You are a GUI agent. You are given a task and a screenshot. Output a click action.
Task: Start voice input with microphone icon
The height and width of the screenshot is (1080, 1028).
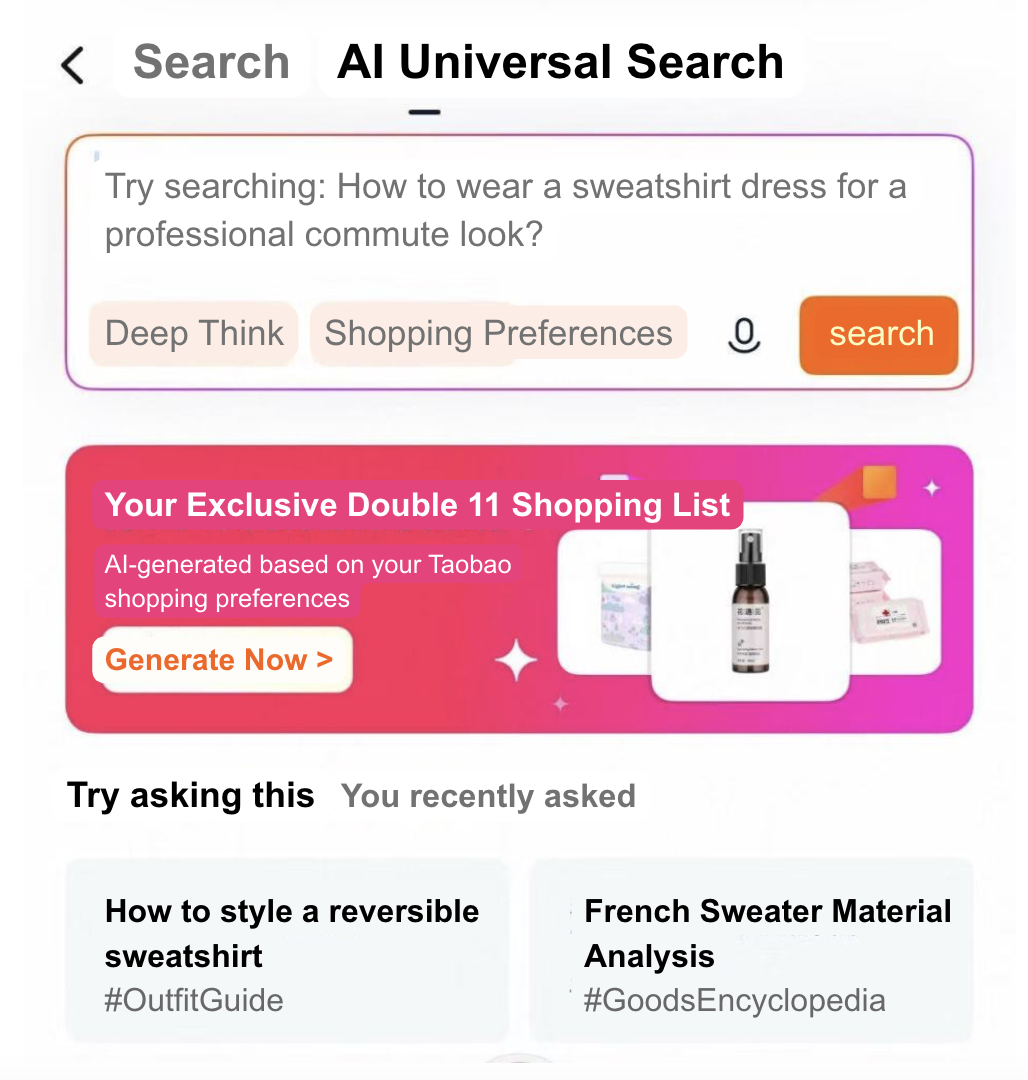pyautogui.click(x=743, y=335)
